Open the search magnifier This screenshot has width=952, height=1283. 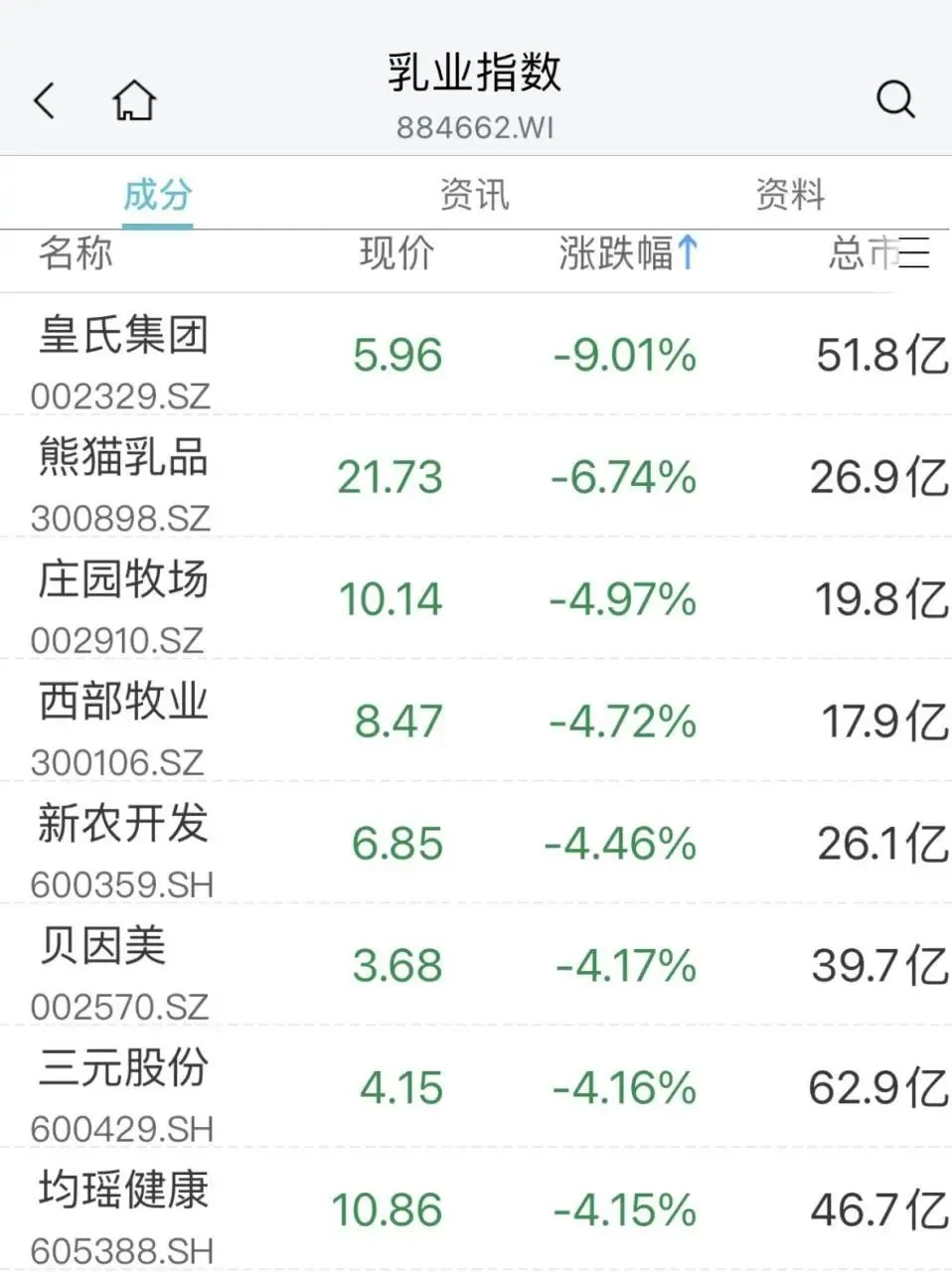coord(894,99)
